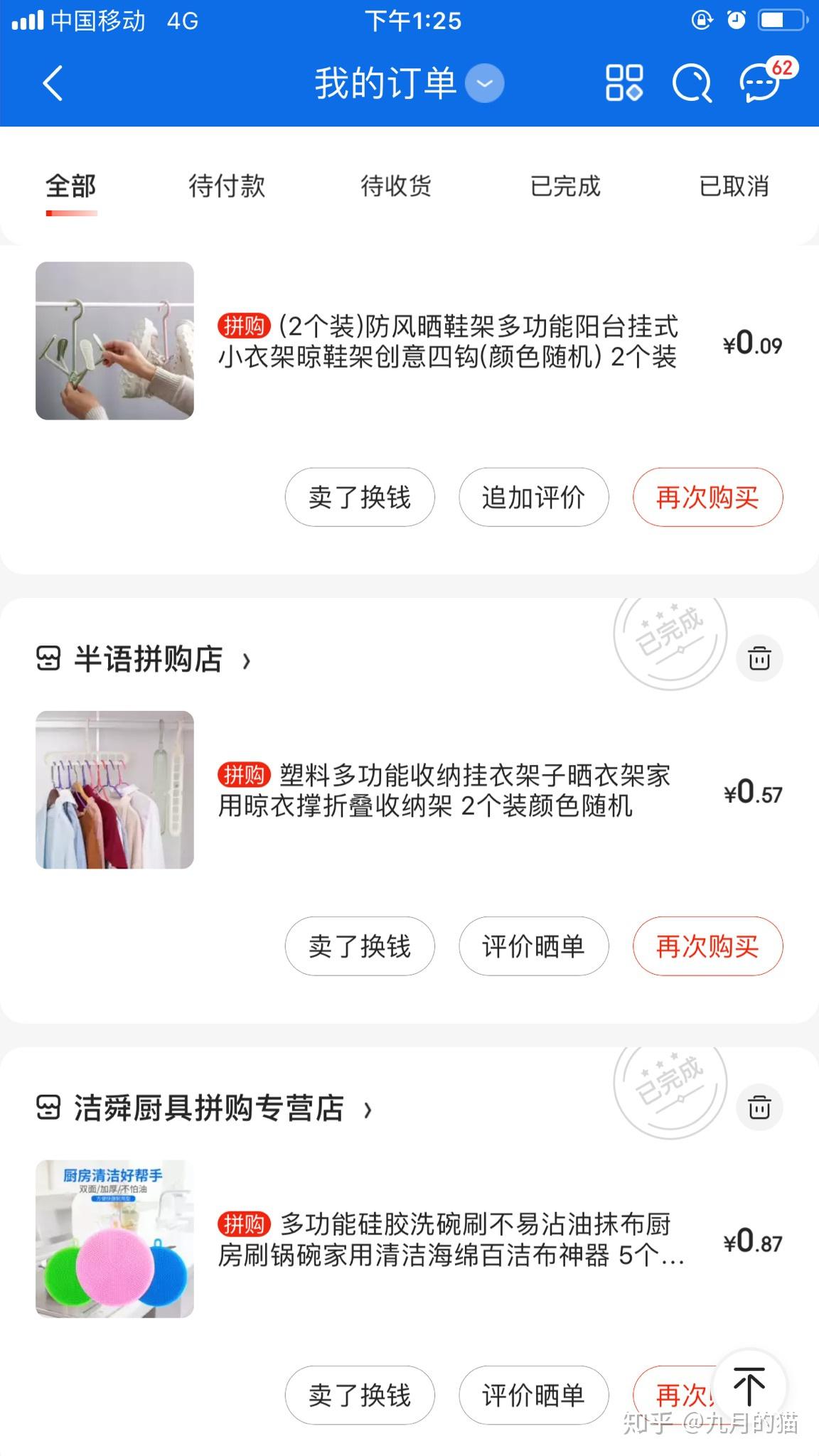
Task: Visit the 洁舜厨具拼购专营店 store
Action: [208, 1108]
